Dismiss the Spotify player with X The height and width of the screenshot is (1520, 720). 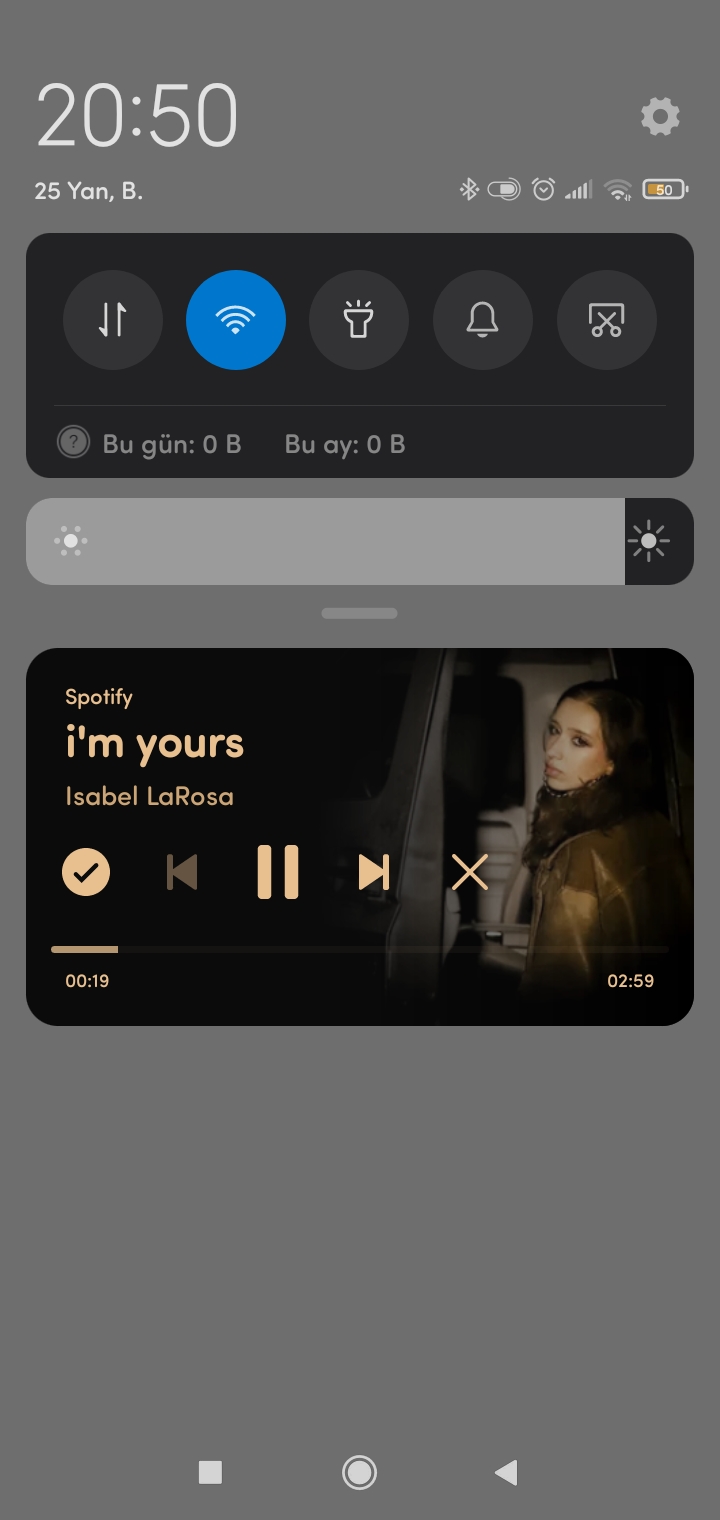click(470, 872)
